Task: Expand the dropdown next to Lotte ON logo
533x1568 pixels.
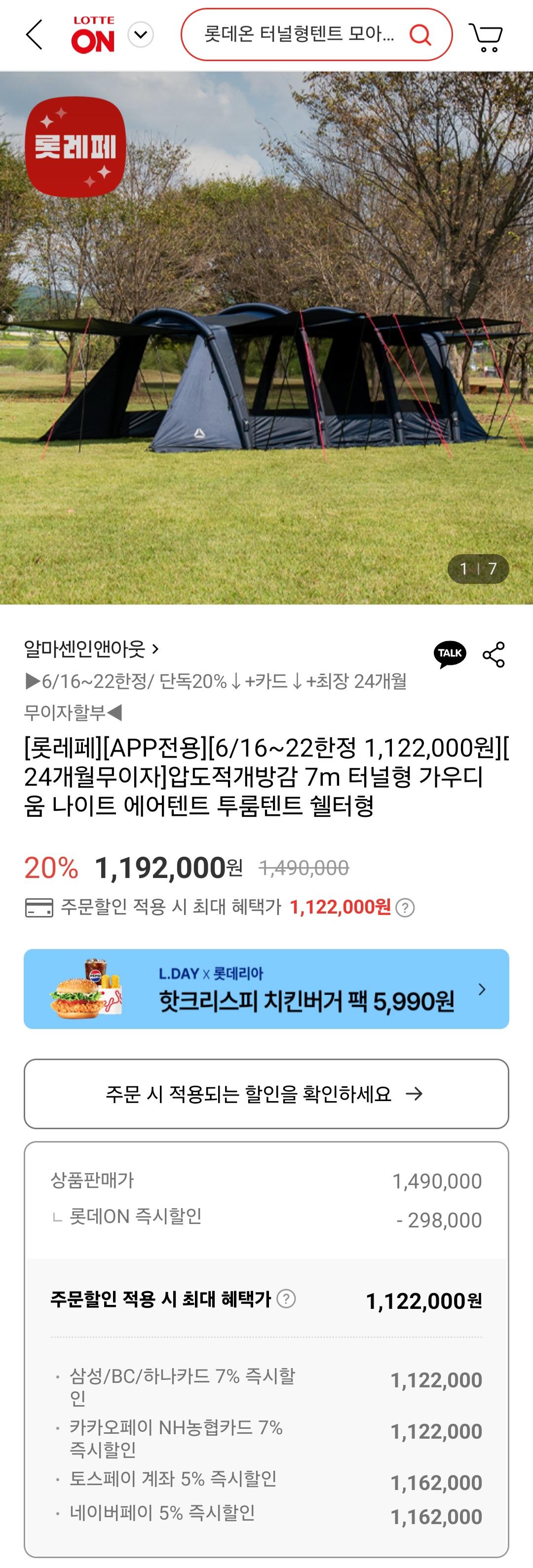Action: click(x=141, y=35)
